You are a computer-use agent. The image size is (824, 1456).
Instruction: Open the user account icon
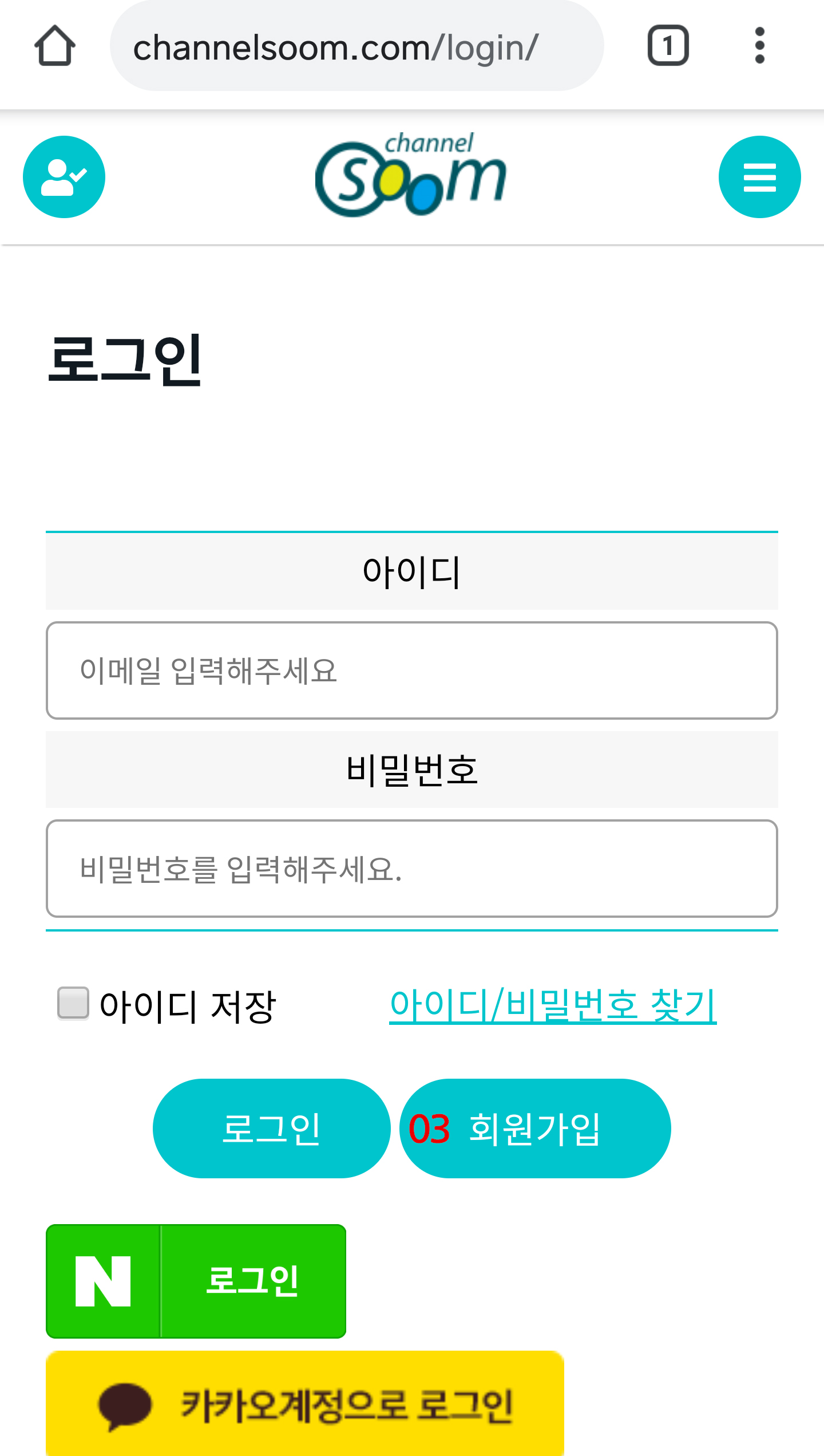click(64, 177)
